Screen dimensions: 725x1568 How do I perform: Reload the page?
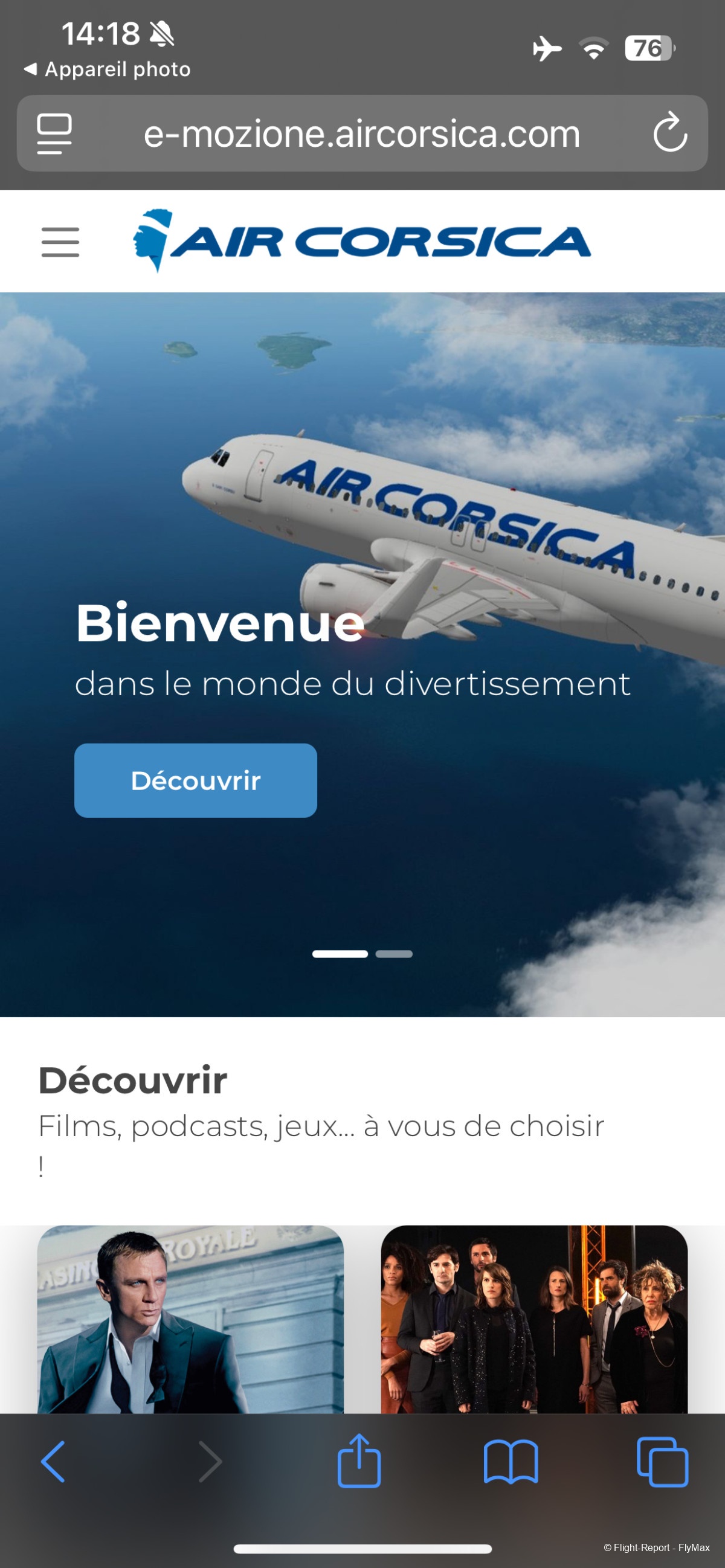click(669, 132)
